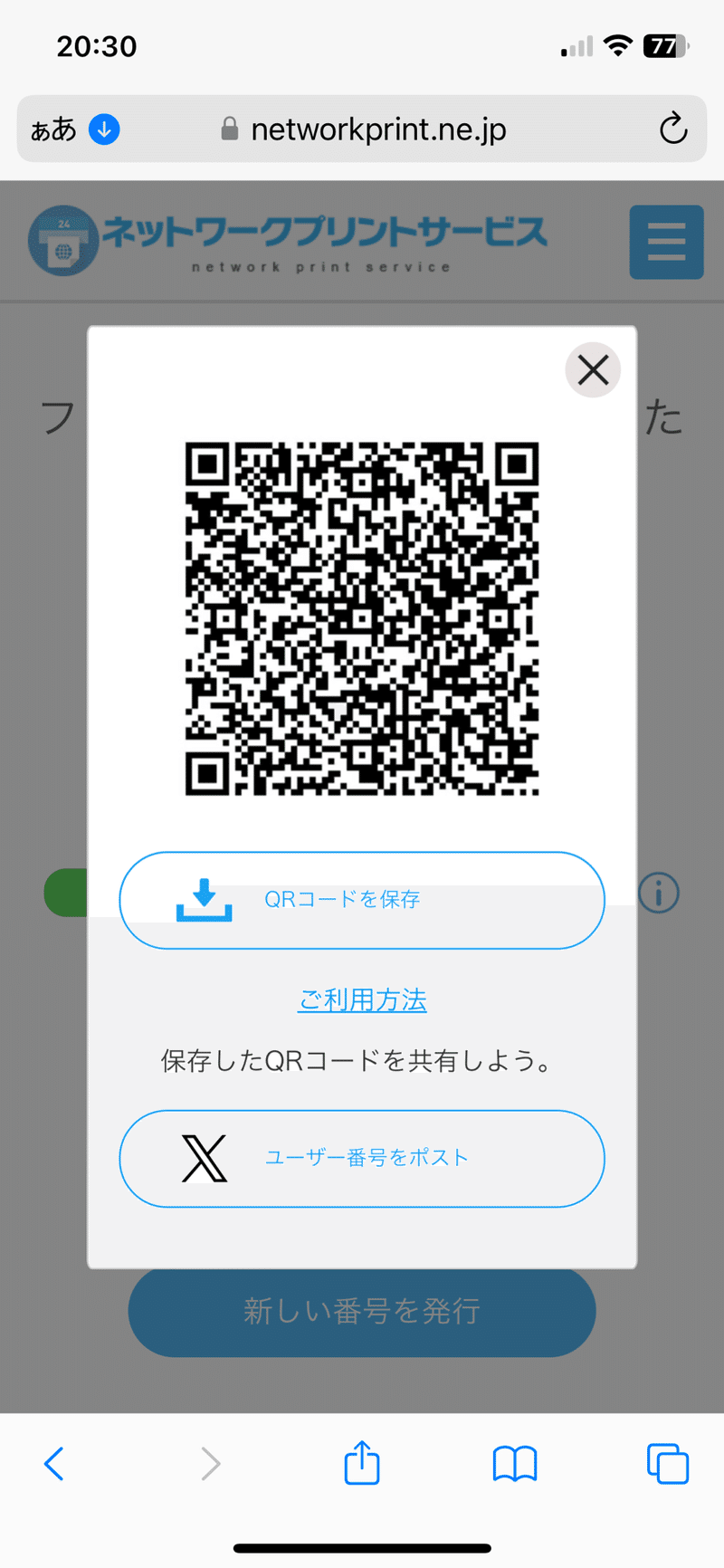Open Safari bookmarks
Image resolution: width=724 pixels, height=1568 pixels.
tap(514, 1464)
